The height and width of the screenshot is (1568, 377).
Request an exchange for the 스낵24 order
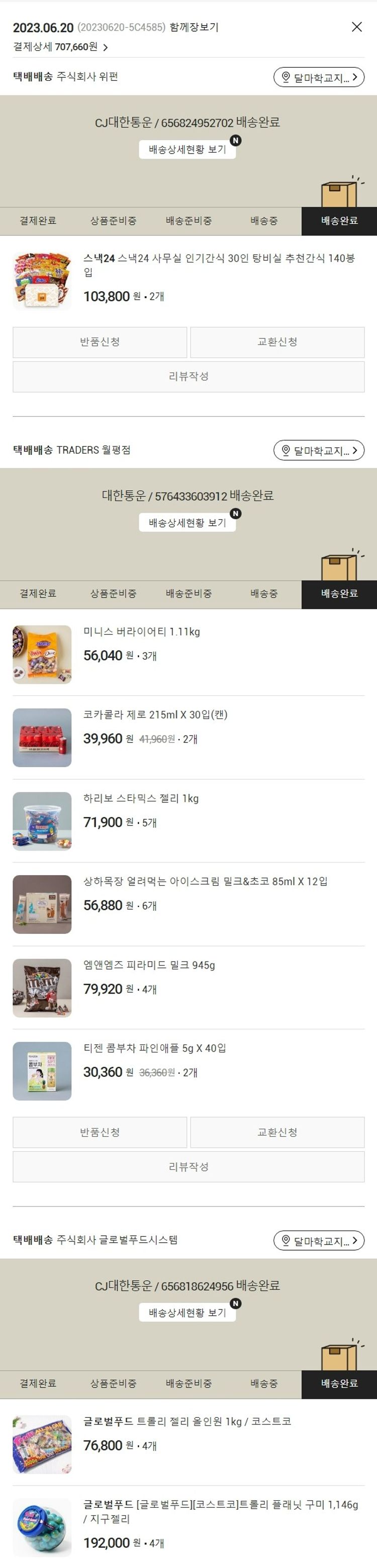[277, 342]
